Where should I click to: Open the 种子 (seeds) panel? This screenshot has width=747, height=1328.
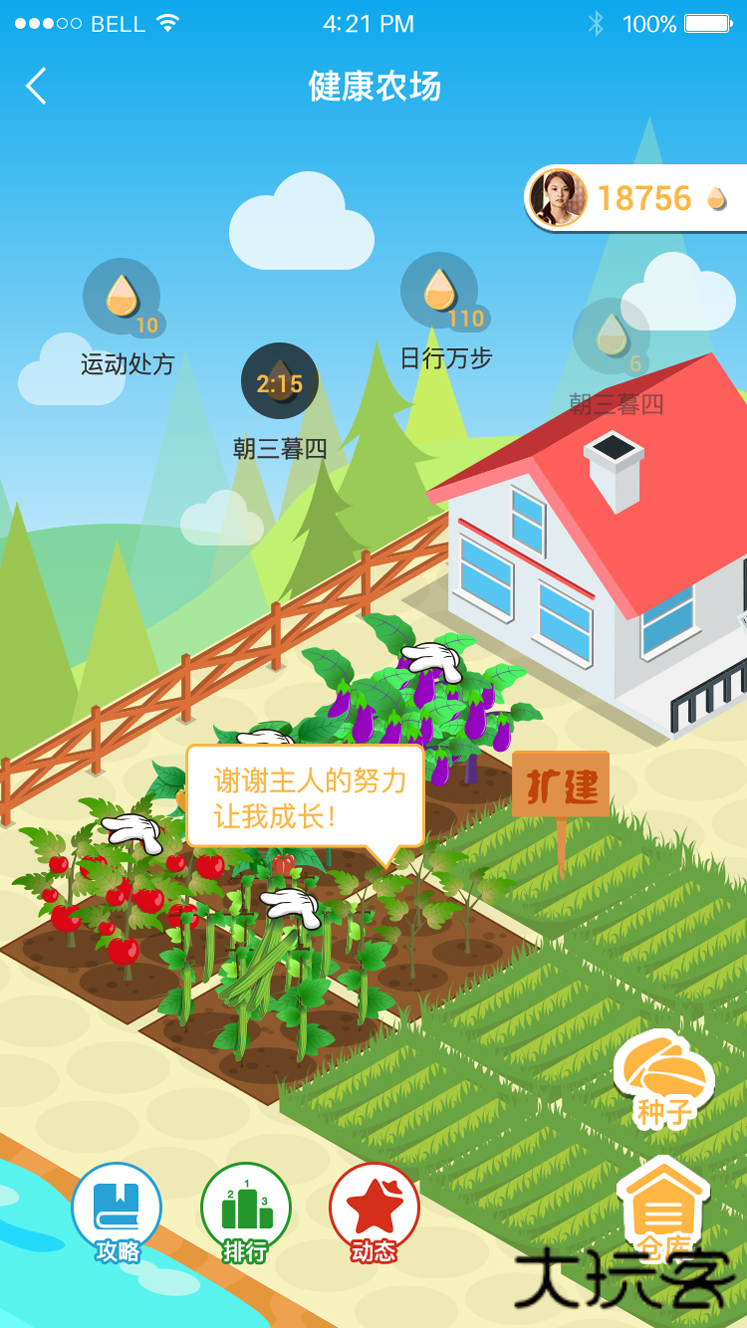tap(665, 1072)
